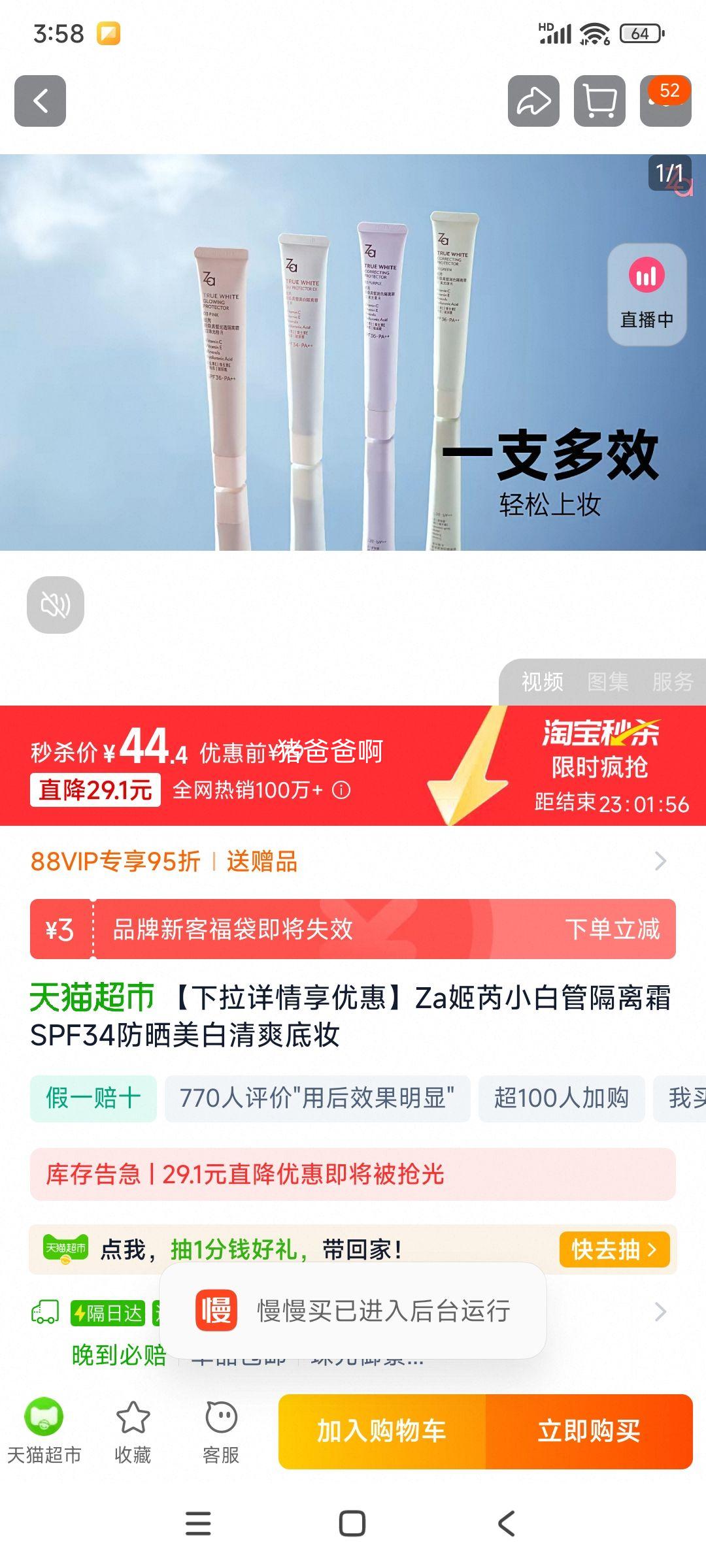
Task: Tap 立即购买 to buy now
Action: (589, 1431)
